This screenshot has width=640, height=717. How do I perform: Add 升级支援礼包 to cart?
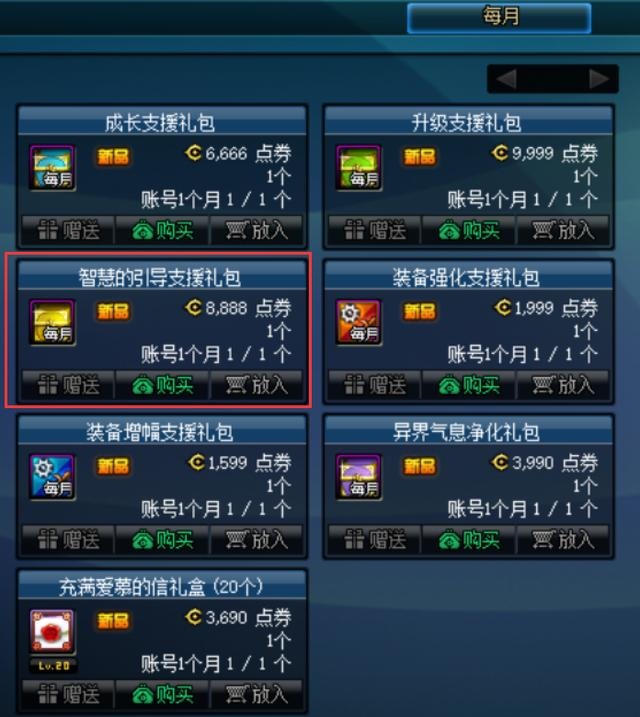click(x=562, y=231)
